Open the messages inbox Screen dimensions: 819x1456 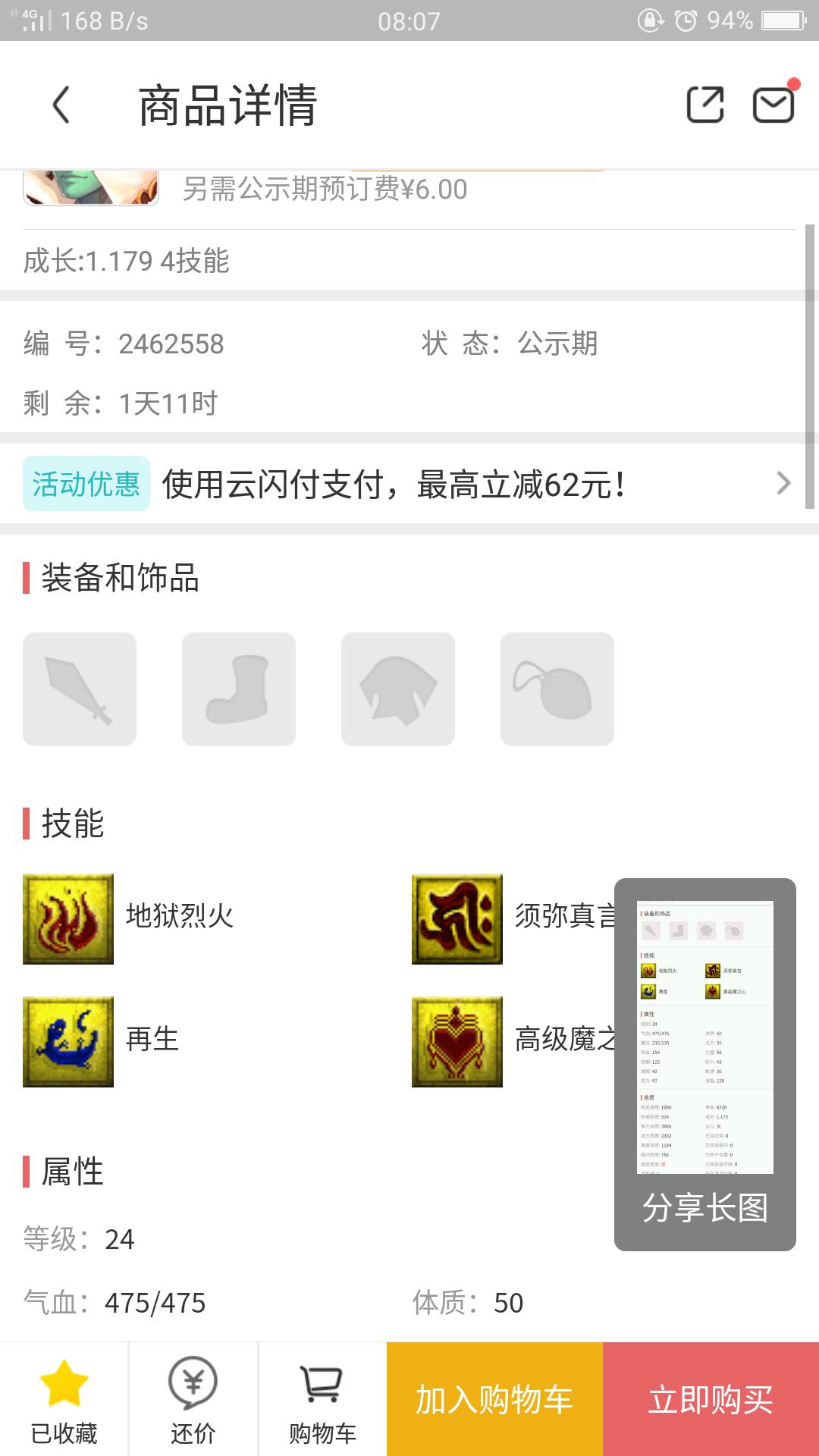click(x=773, y=105)
